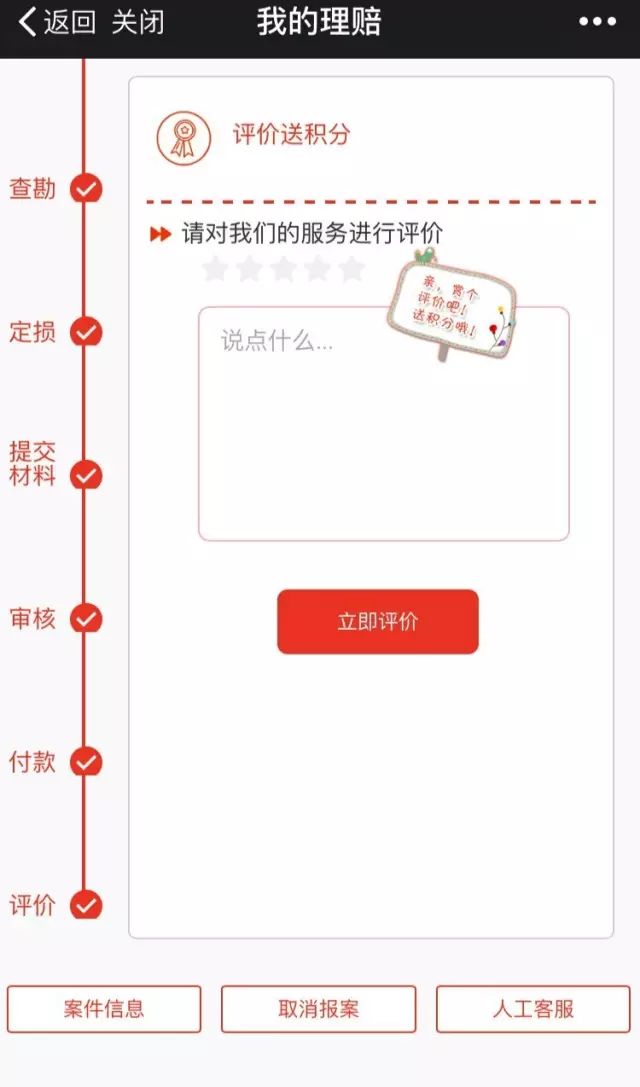Contact 人工客服 support

coord(533,1009)
